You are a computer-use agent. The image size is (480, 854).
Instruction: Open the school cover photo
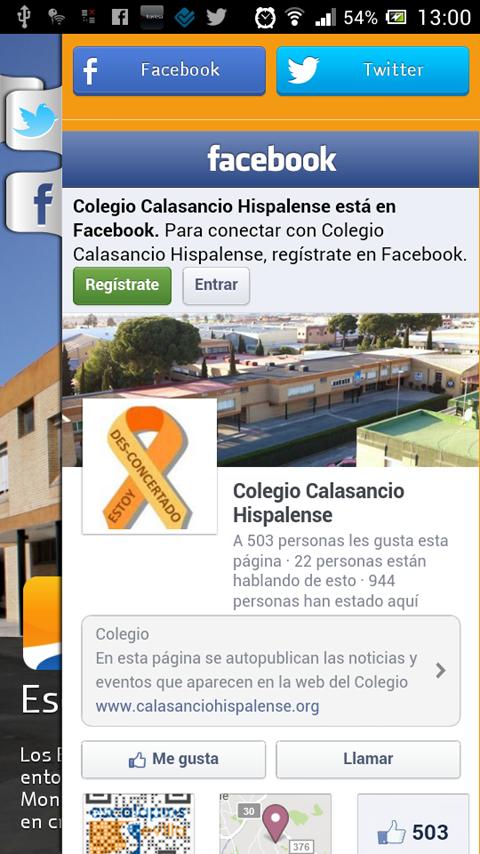[x=271, y=389]
